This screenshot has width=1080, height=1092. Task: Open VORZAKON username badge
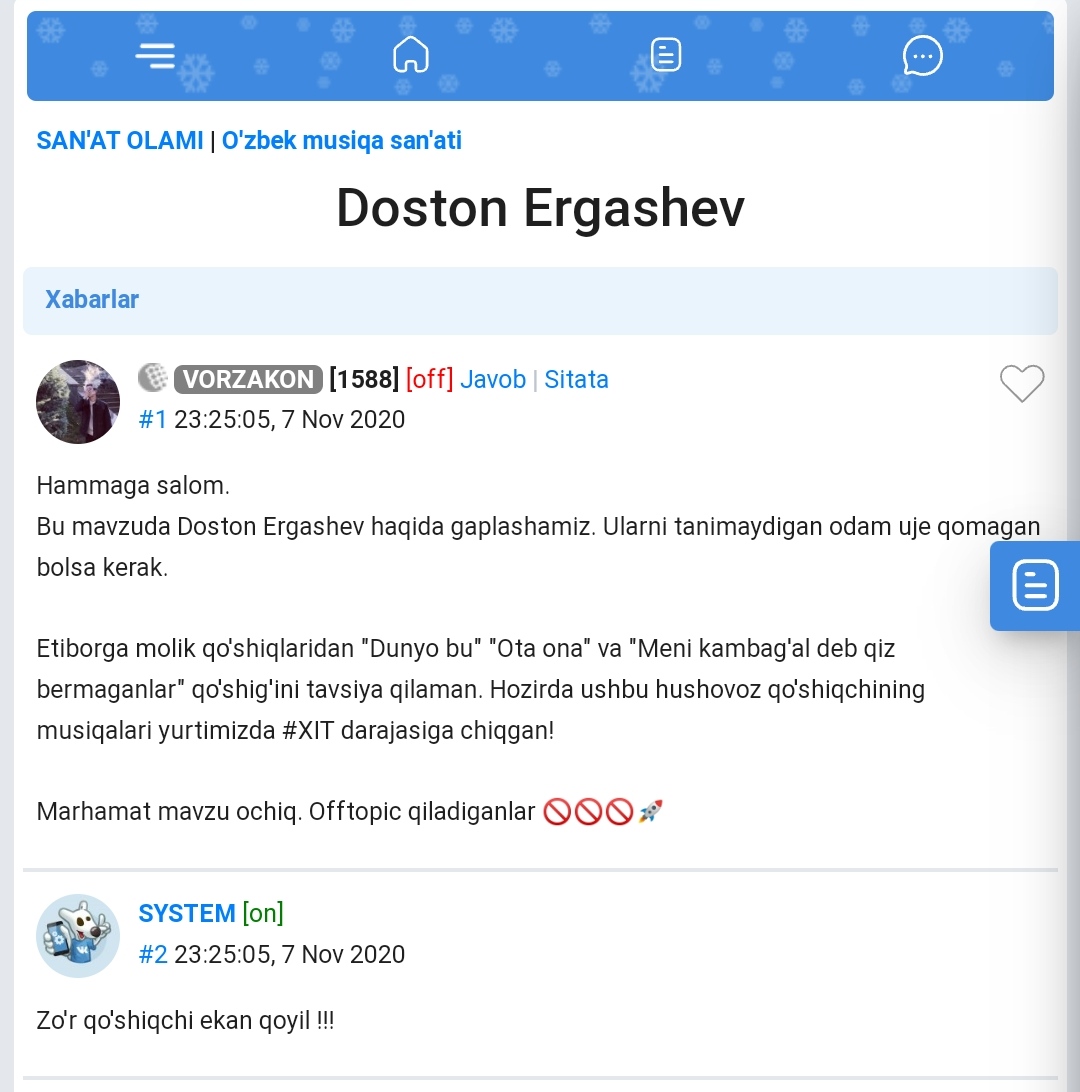248,379
